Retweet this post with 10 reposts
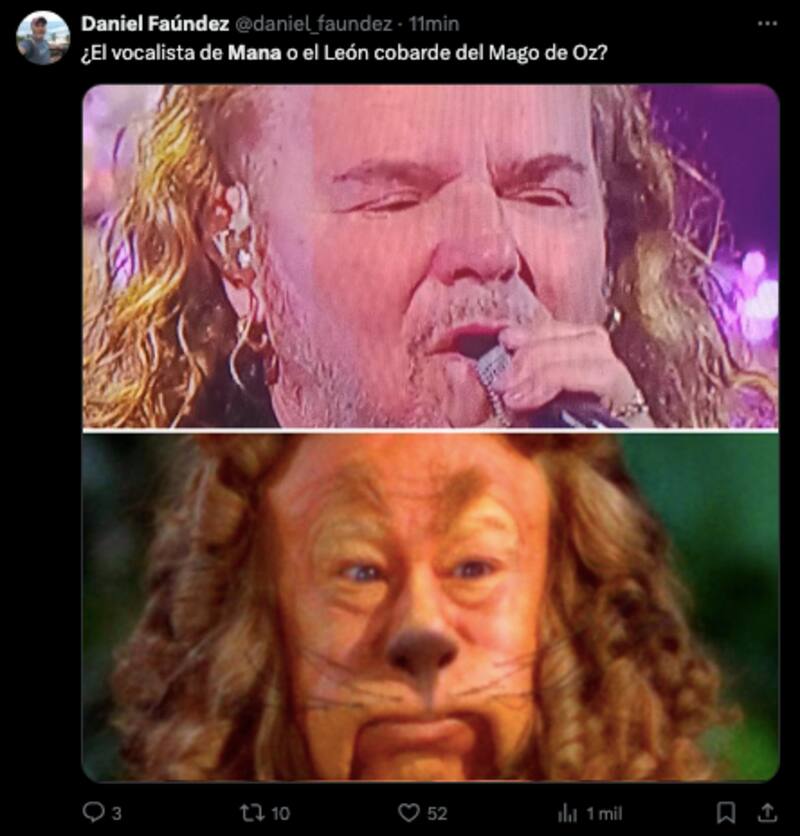 coord(253,812)
